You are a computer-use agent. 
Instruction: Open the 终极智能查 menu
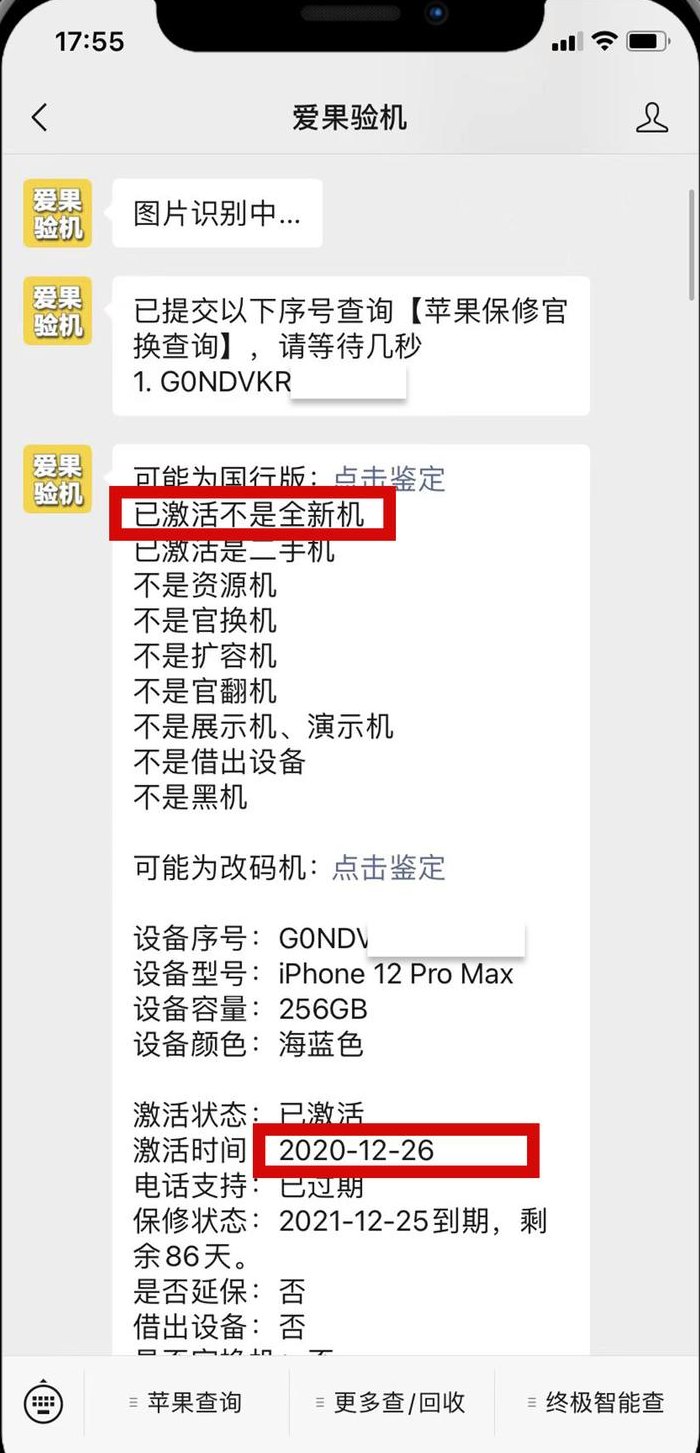(x=596, y=1402)
